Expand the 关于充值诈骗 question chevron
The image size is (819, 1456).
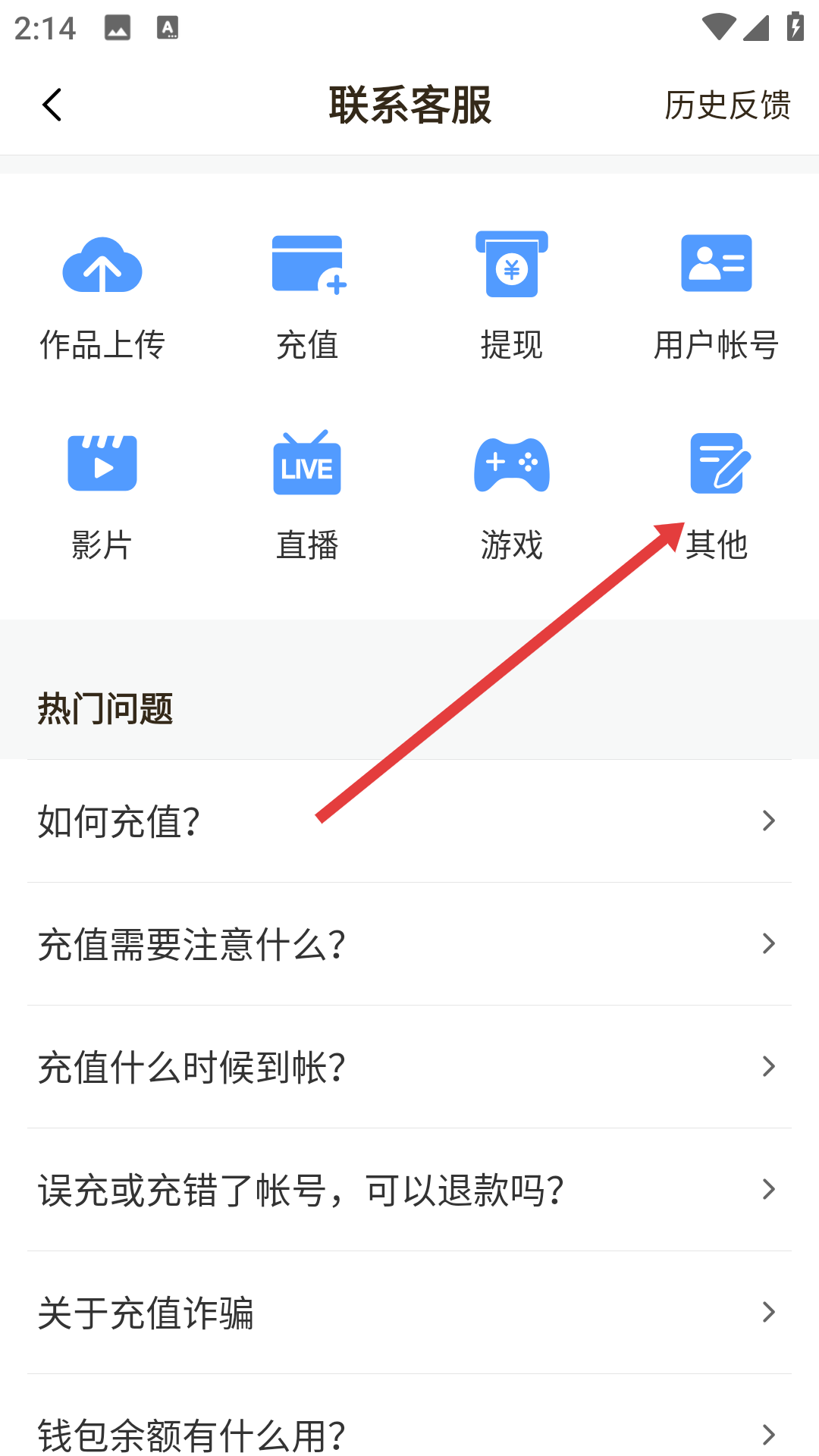pos(768,1313)
